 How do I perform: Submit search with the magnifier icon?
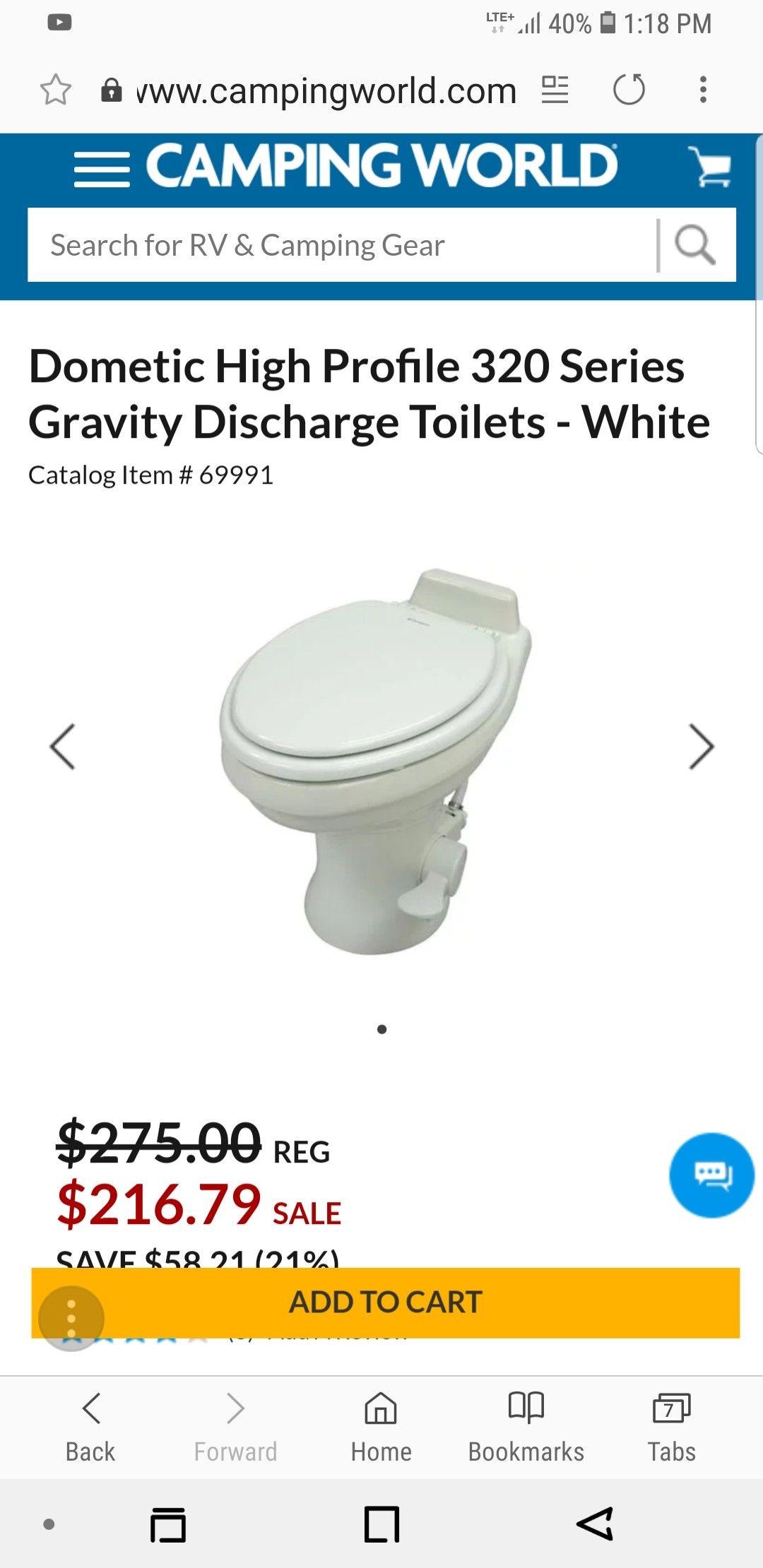(x=695, y=245)
